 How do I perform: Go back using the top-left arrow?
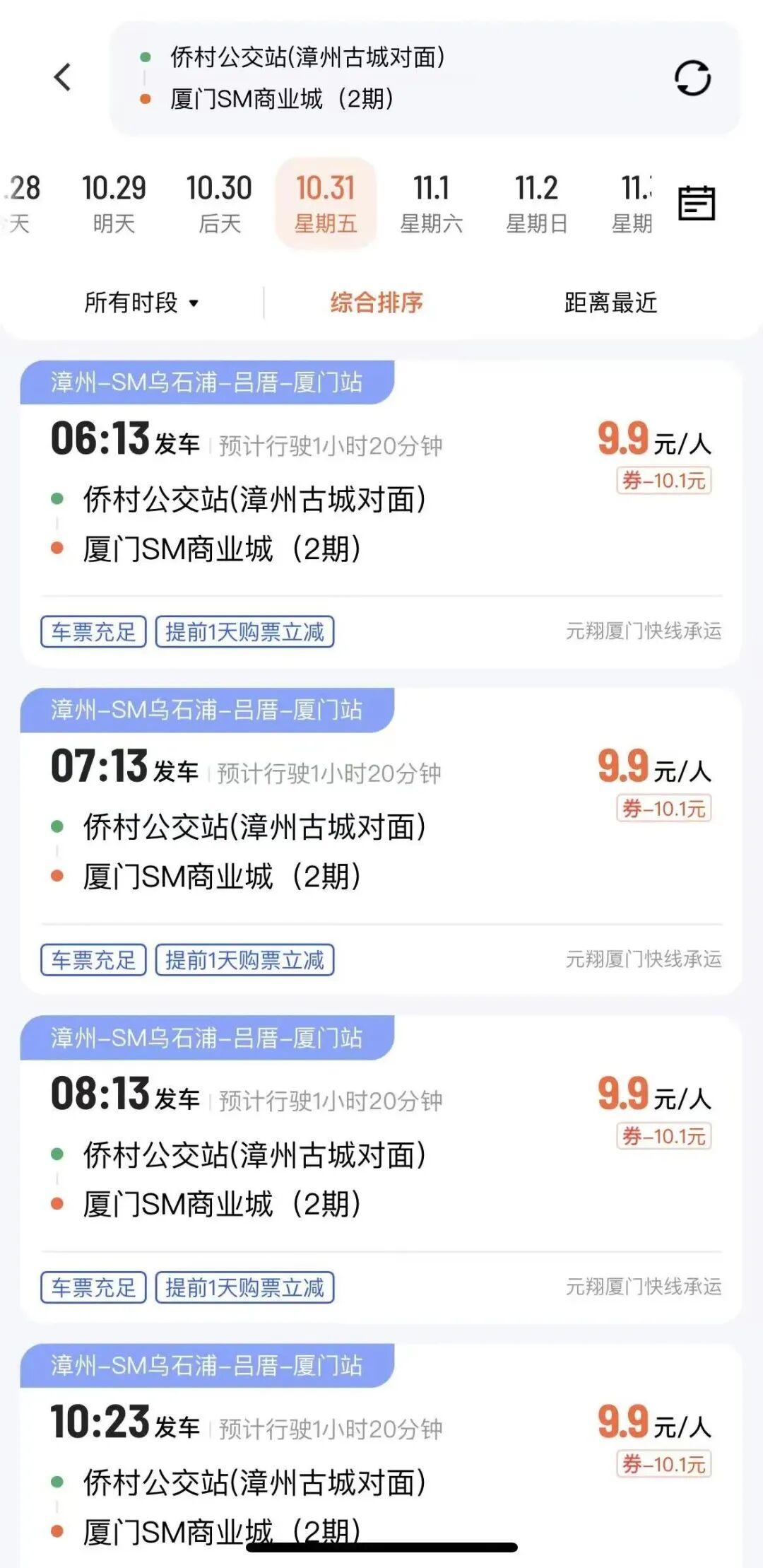pyautogui.click(x=63, y=77)
